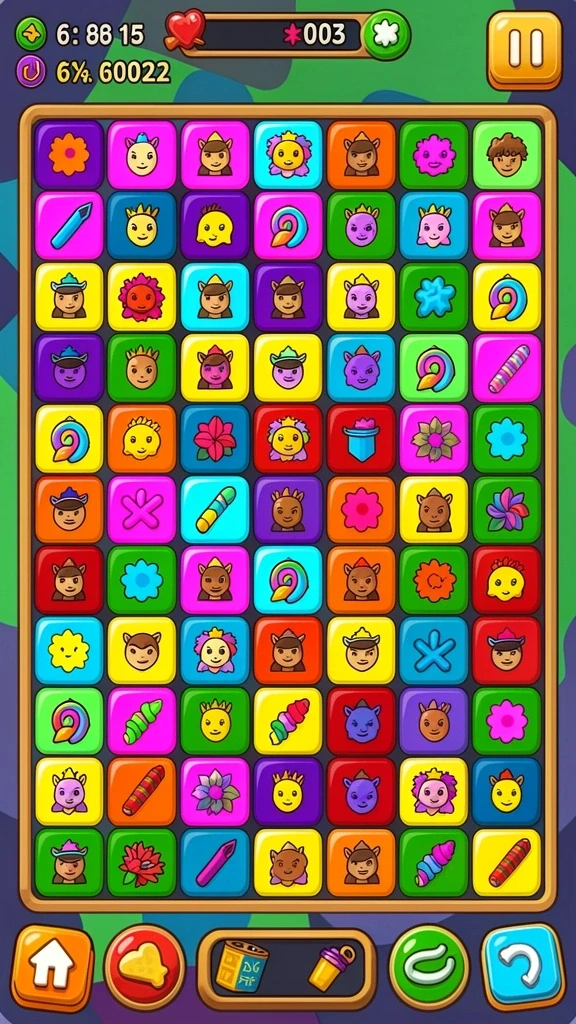Select the orange flower tile on purple

[69, 155]
